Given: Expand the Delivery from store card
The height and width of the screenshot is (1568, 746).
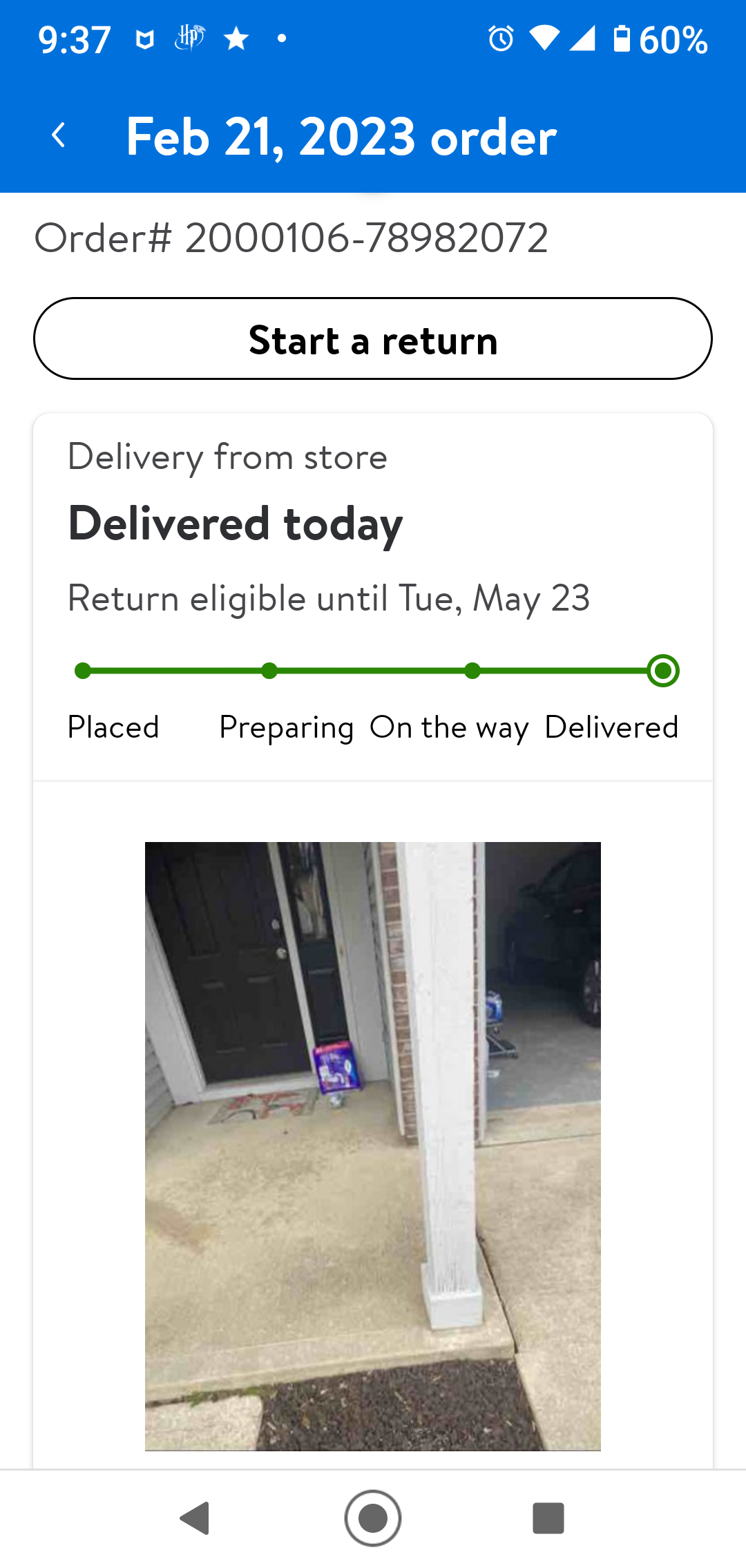Looking at the screenshot, I should coord(228,456).
